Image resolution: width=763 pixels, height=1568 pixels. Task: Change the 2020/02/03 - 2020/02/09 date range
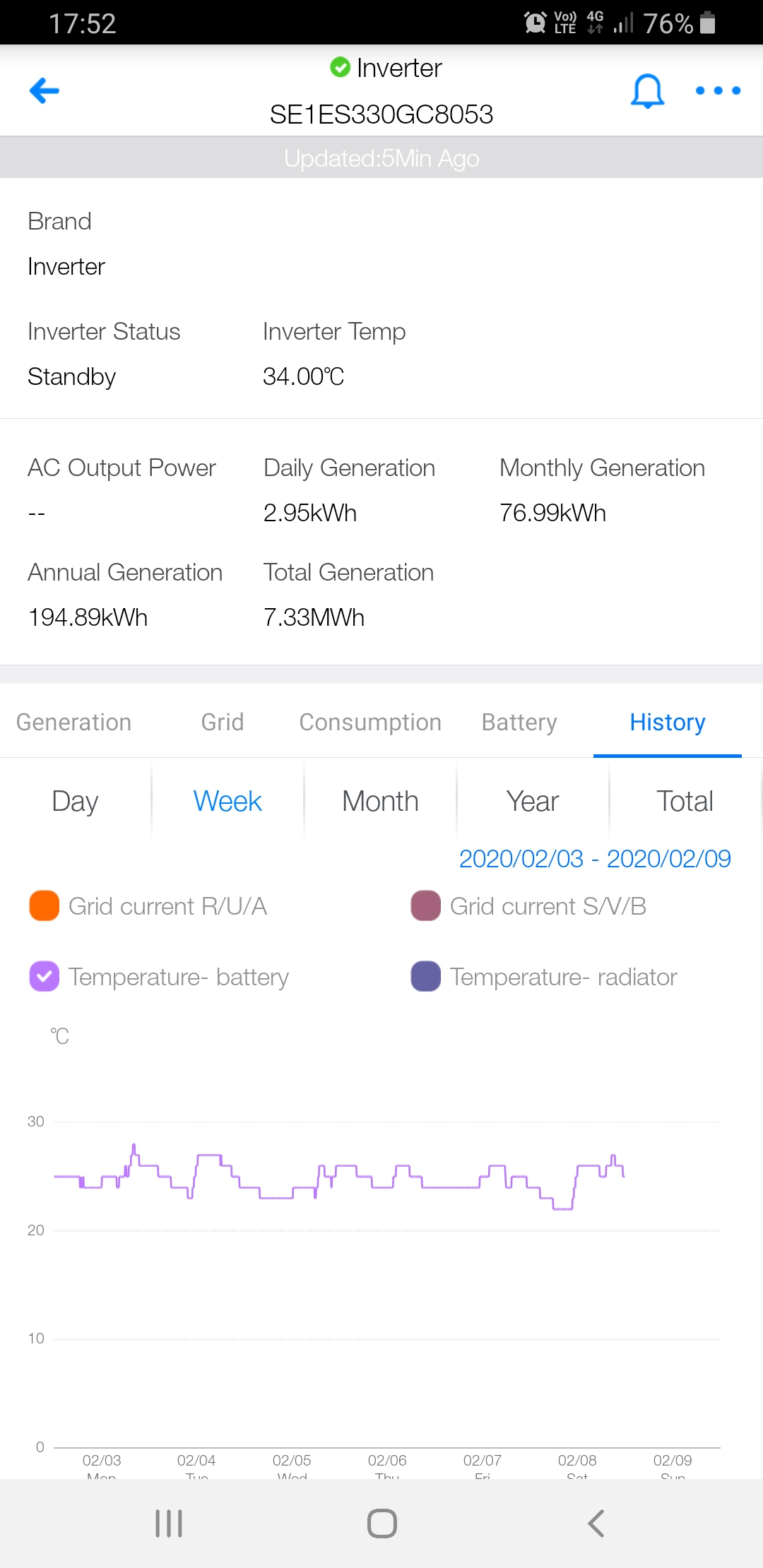pyautogui.click(x=595, y=858)
